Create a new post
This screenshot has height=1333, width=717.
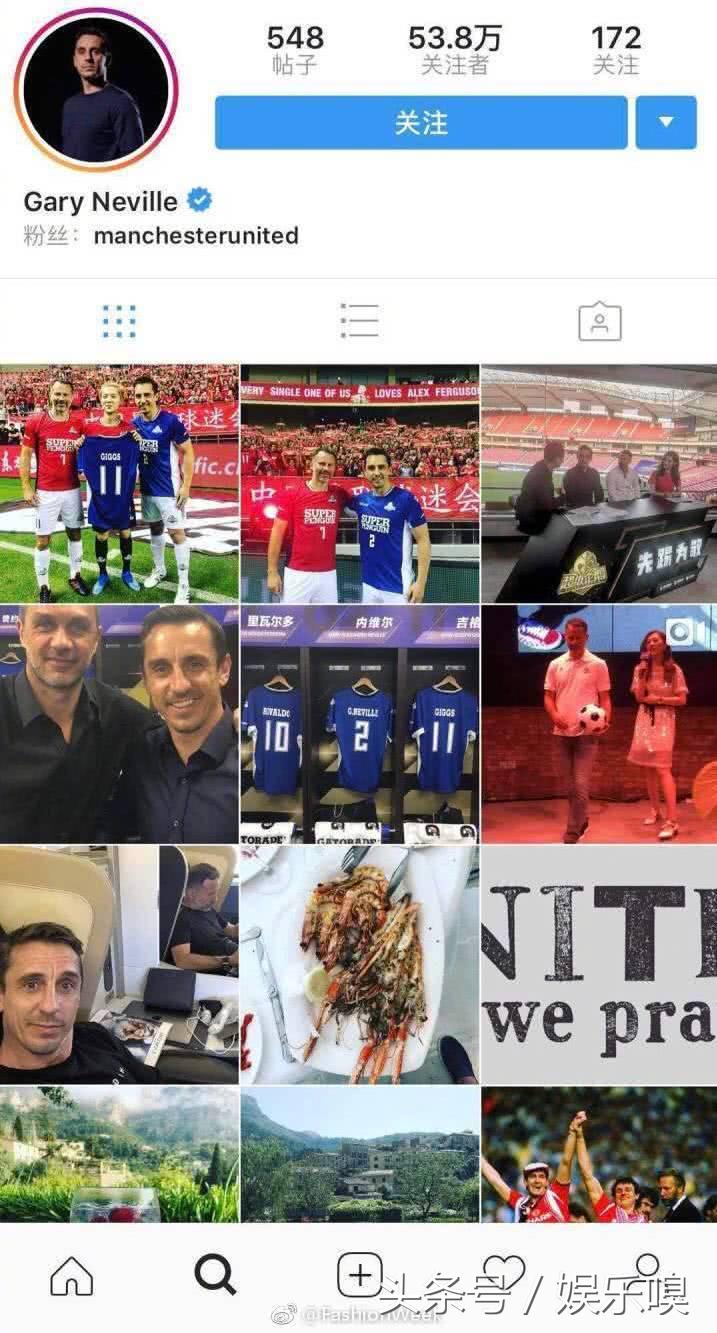[x=359, y=1277]
